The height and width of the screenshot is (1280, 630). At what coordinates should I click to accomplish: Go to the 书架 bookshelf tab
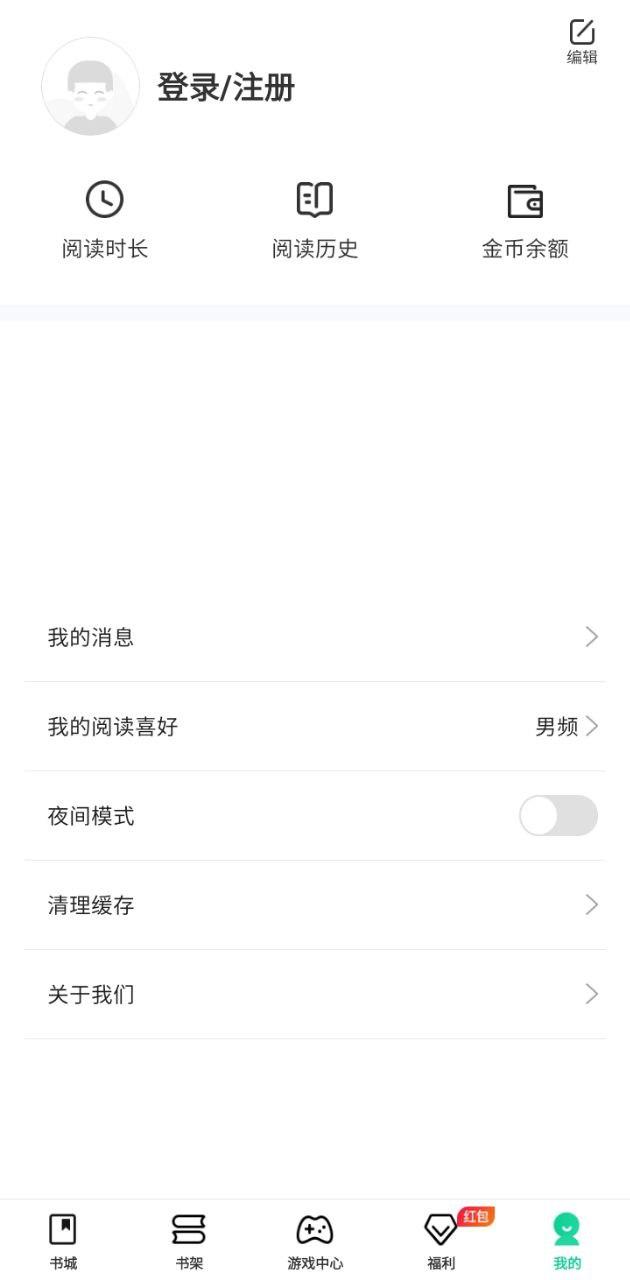tap(189, 1240)
